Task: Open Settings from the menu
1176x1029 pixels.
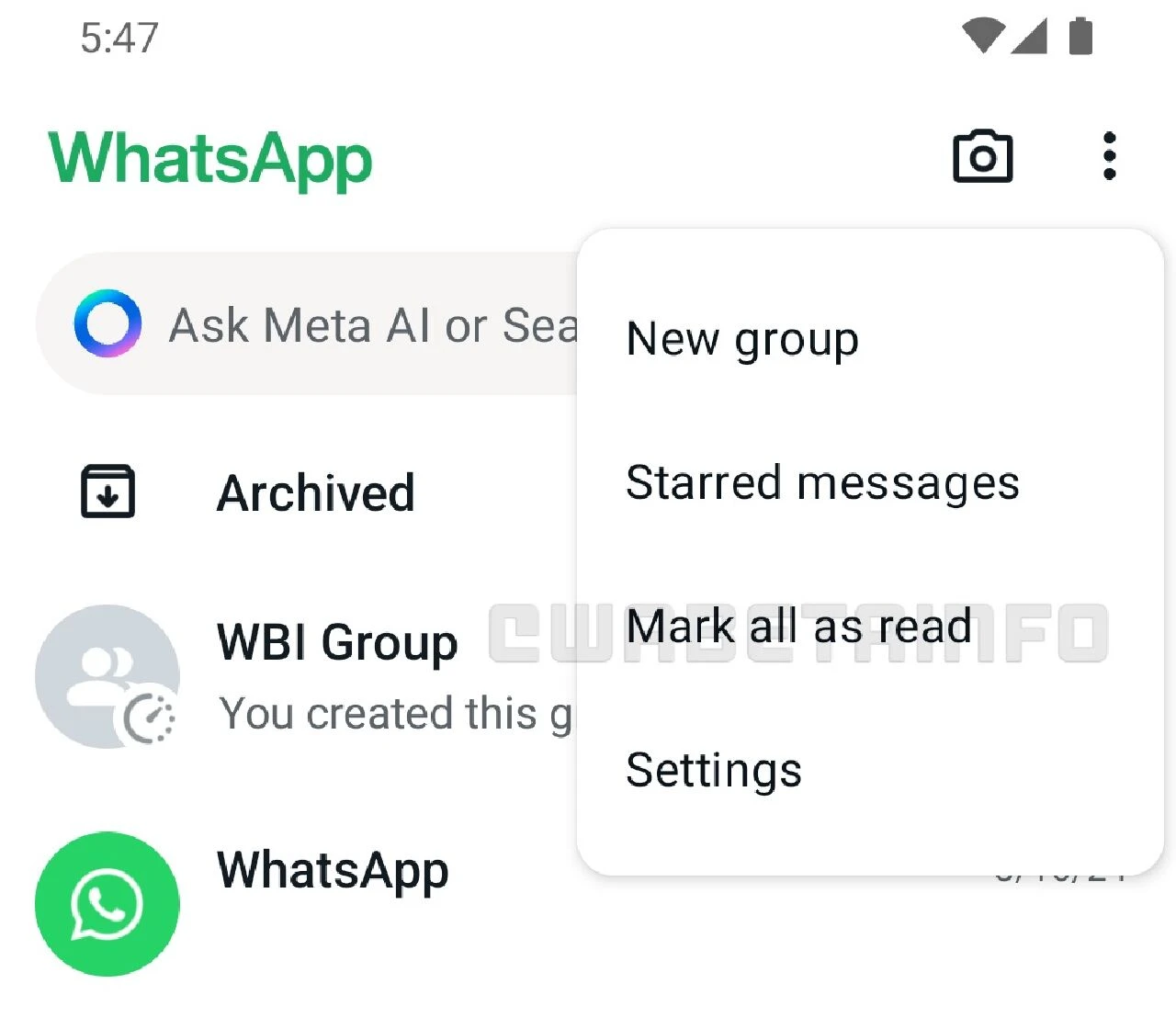Action: pyautogui.click(x=714, y=770)
